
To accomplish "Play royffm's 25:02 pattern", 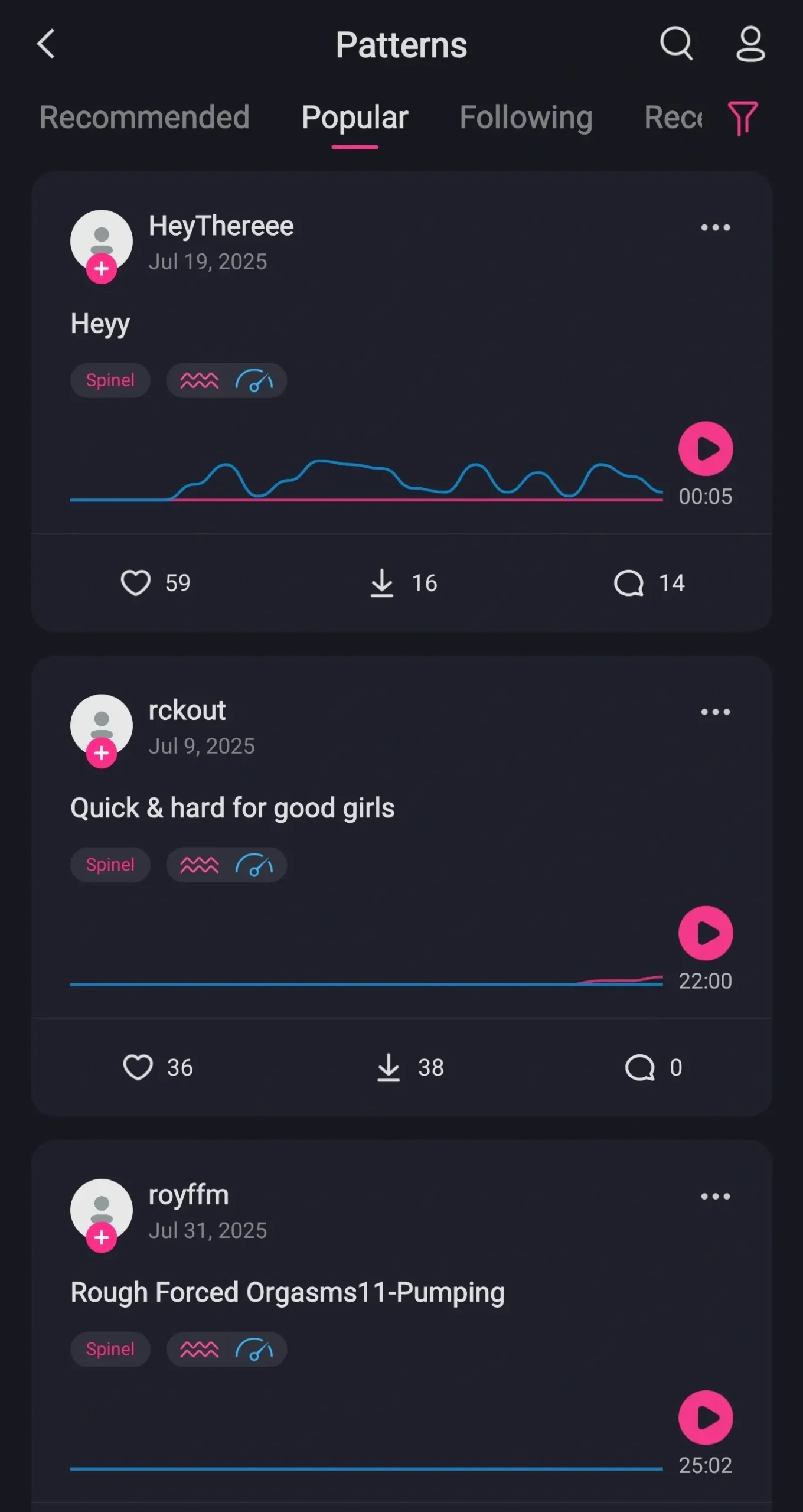I will (x=706, y=1417).
